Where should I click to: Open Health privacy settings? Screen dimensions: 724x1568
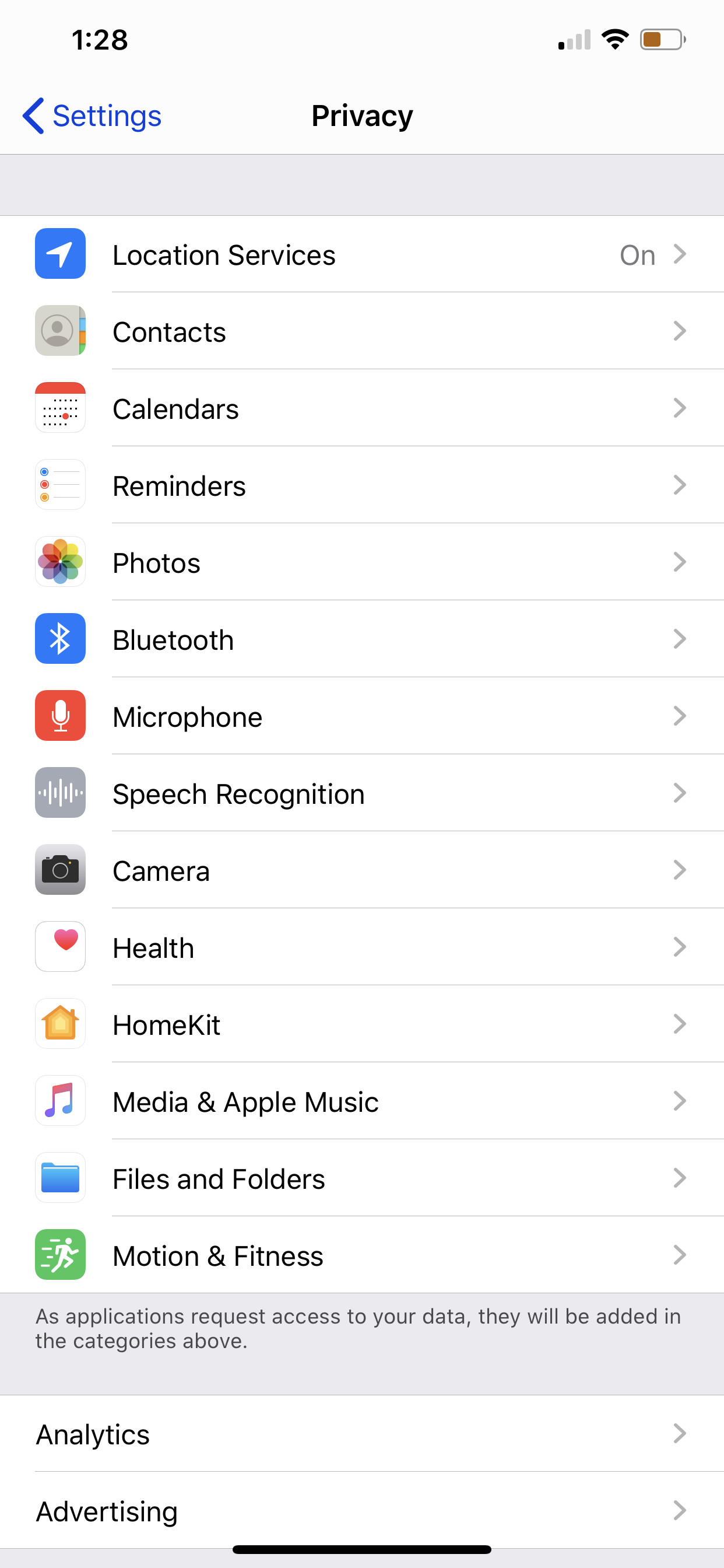point(361,948)
